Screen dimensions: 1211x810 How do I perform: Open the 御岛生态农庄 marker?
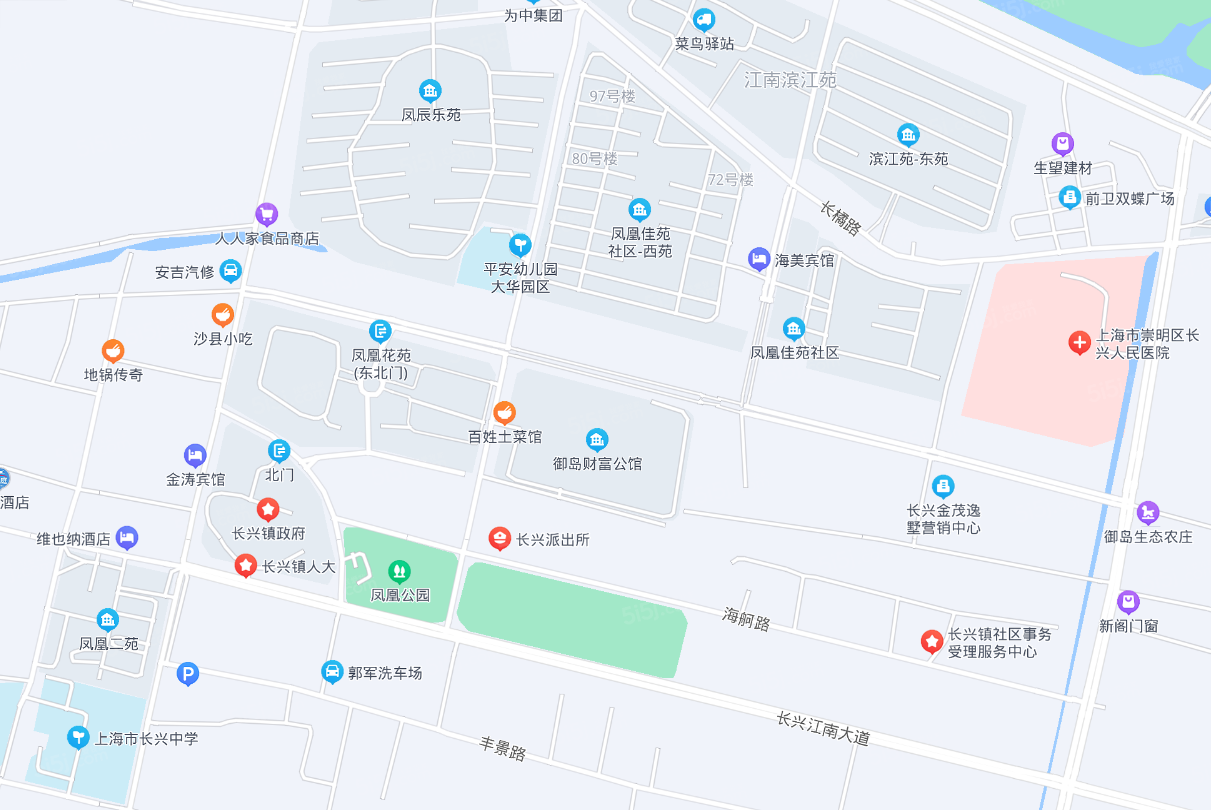(x=1148, y=512)
